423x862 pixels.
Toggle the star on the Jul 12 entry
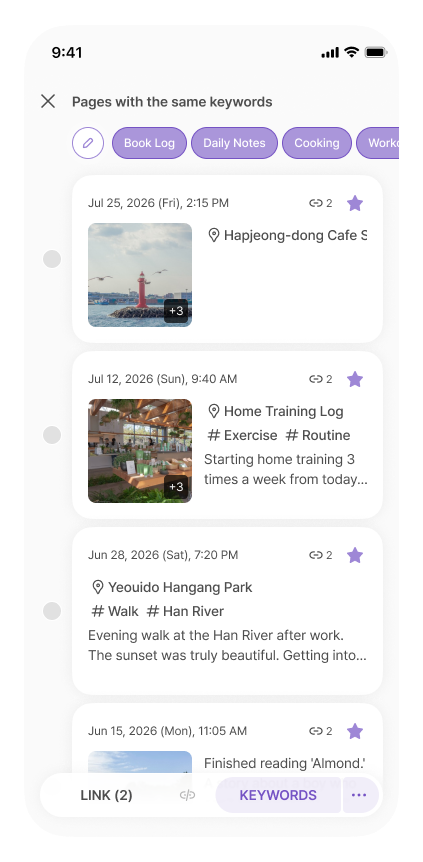pyautogui.click(x=355, y=379)
